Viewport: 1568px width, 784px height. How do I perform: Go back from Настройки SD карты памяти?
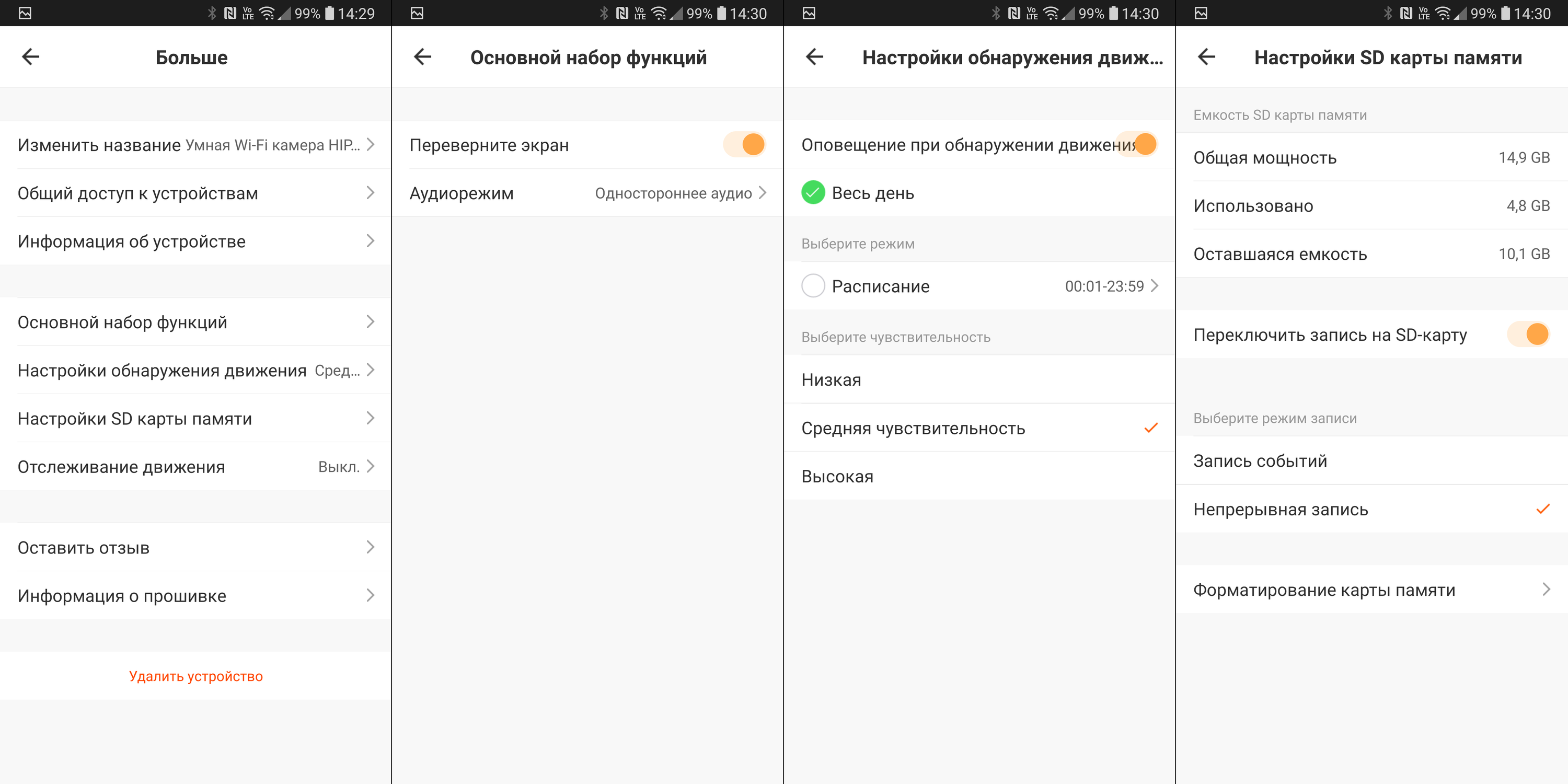[x=1206, y=57]
